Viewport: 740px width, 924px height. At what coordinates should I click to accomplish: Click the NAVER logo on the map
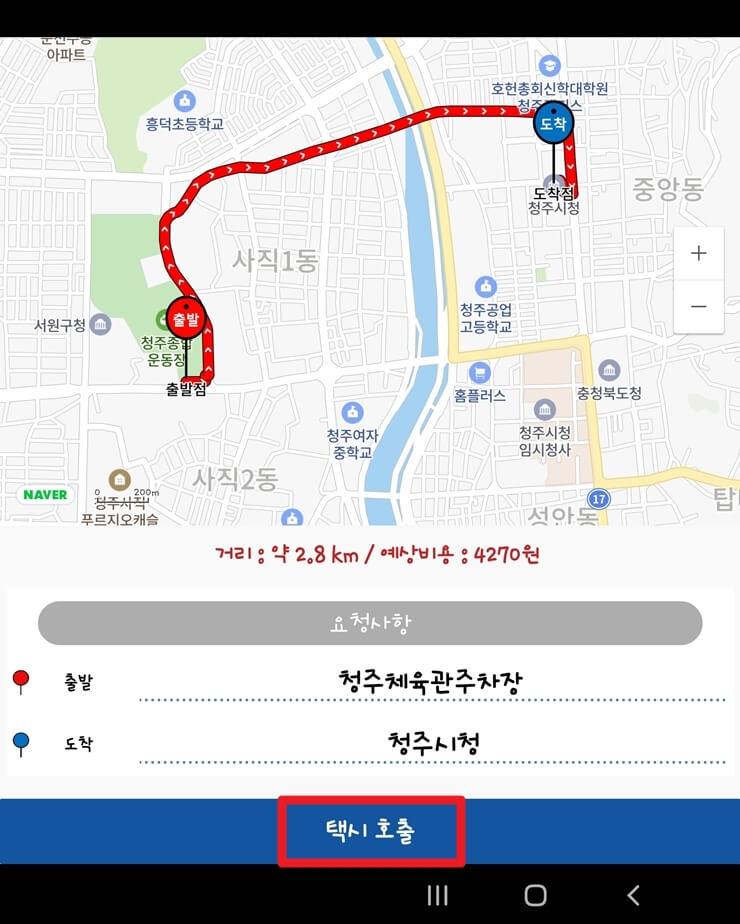(x=44, y=495)
